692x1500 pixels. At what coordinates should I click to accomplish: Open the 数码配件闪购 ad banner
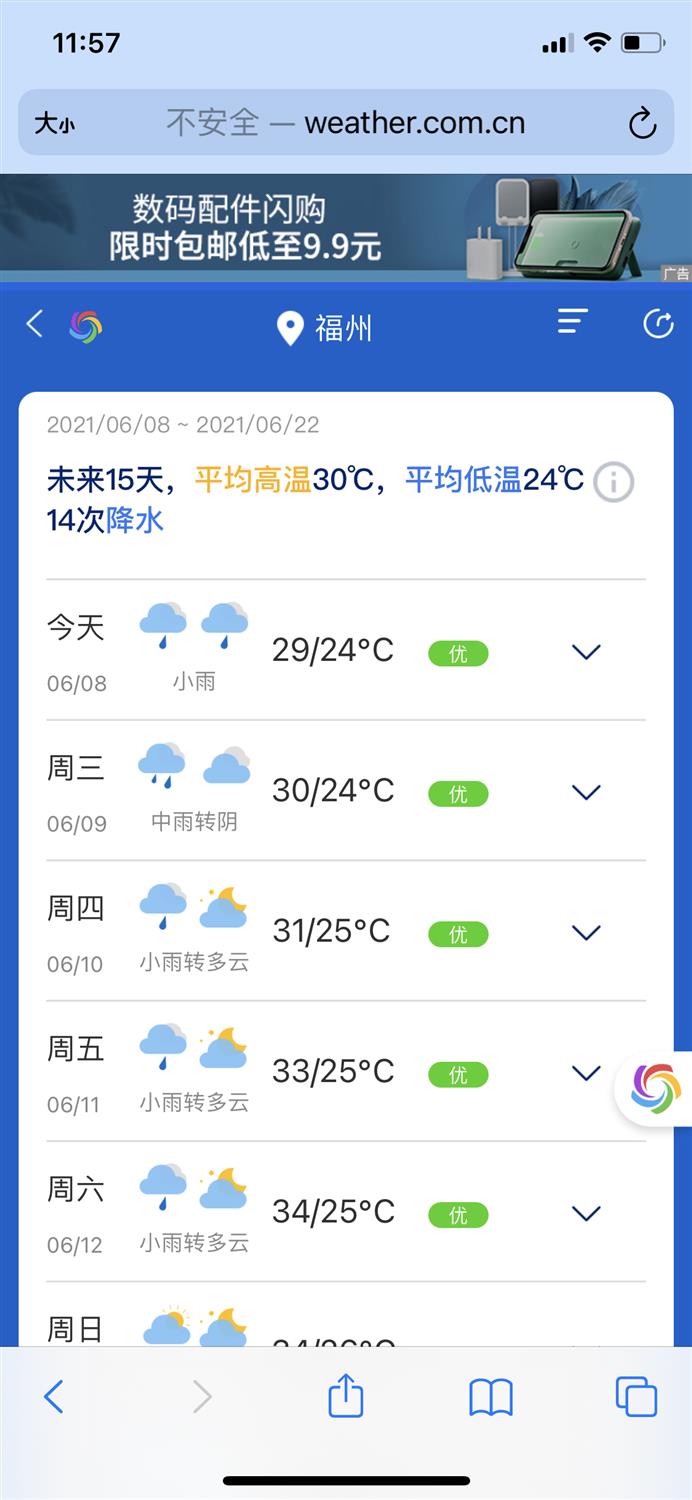(346, 228)
